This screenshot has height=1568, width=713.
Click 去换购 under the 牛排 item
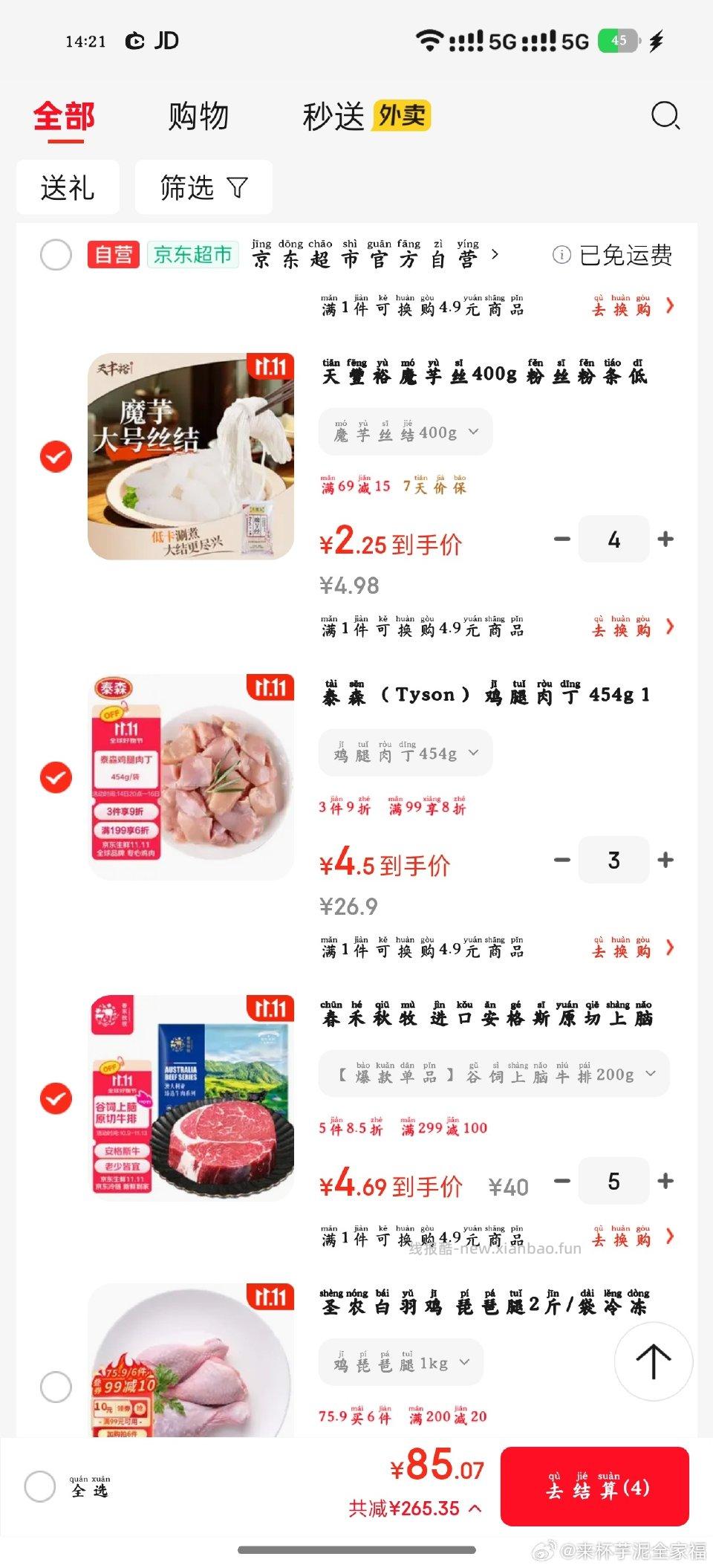pyautogui.click(x=622, y=1239)
